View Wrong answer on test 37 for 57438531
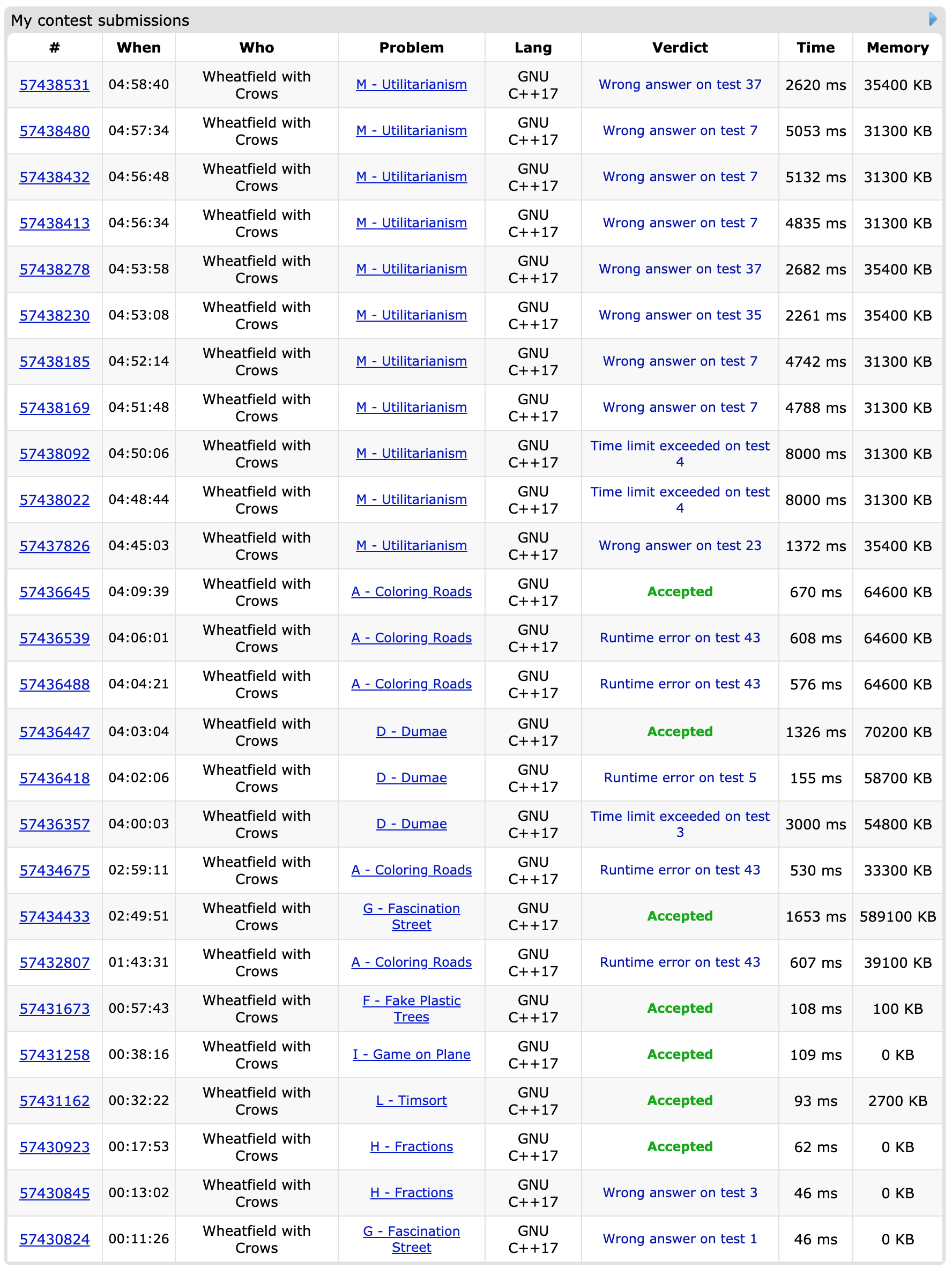The width and height of the screenshot is (952, 1268). coord(679,85)
